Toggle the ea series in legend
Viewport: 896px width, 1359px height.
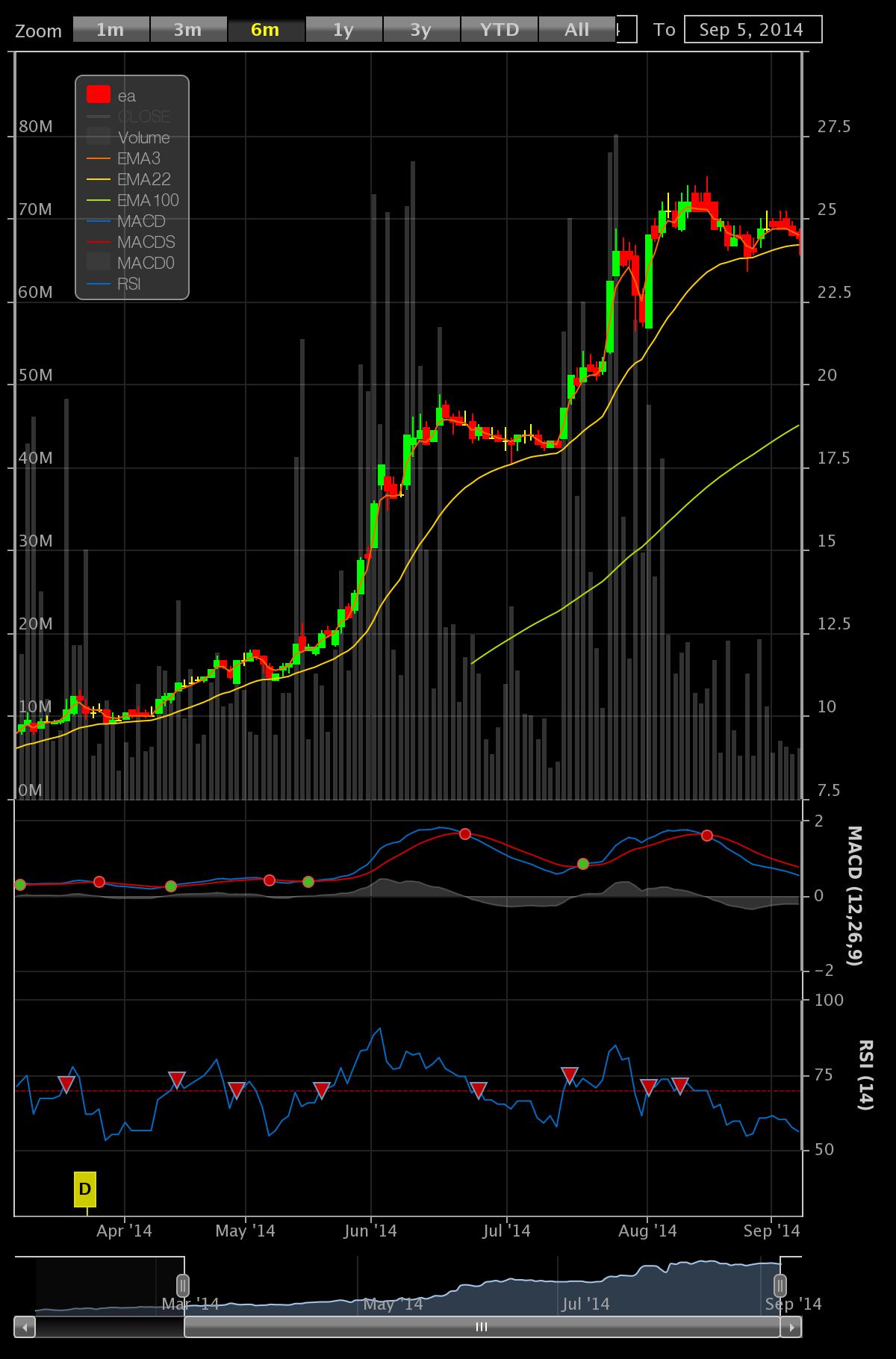[x=126, y=96]
